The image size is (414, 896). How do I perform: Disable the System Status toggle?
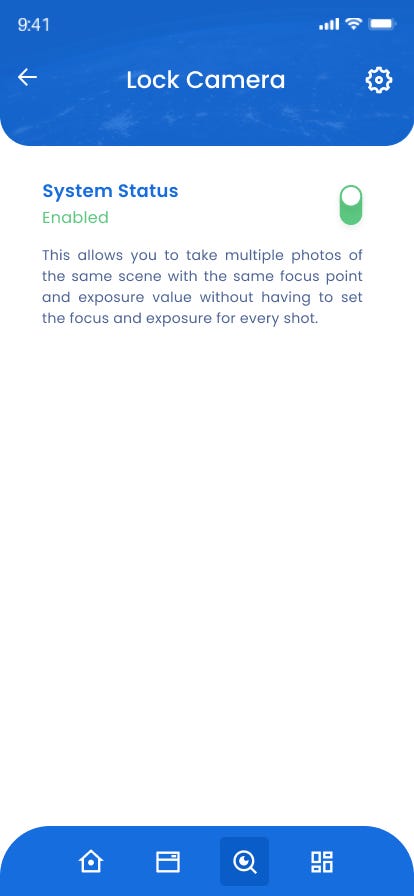click(351, 205)
